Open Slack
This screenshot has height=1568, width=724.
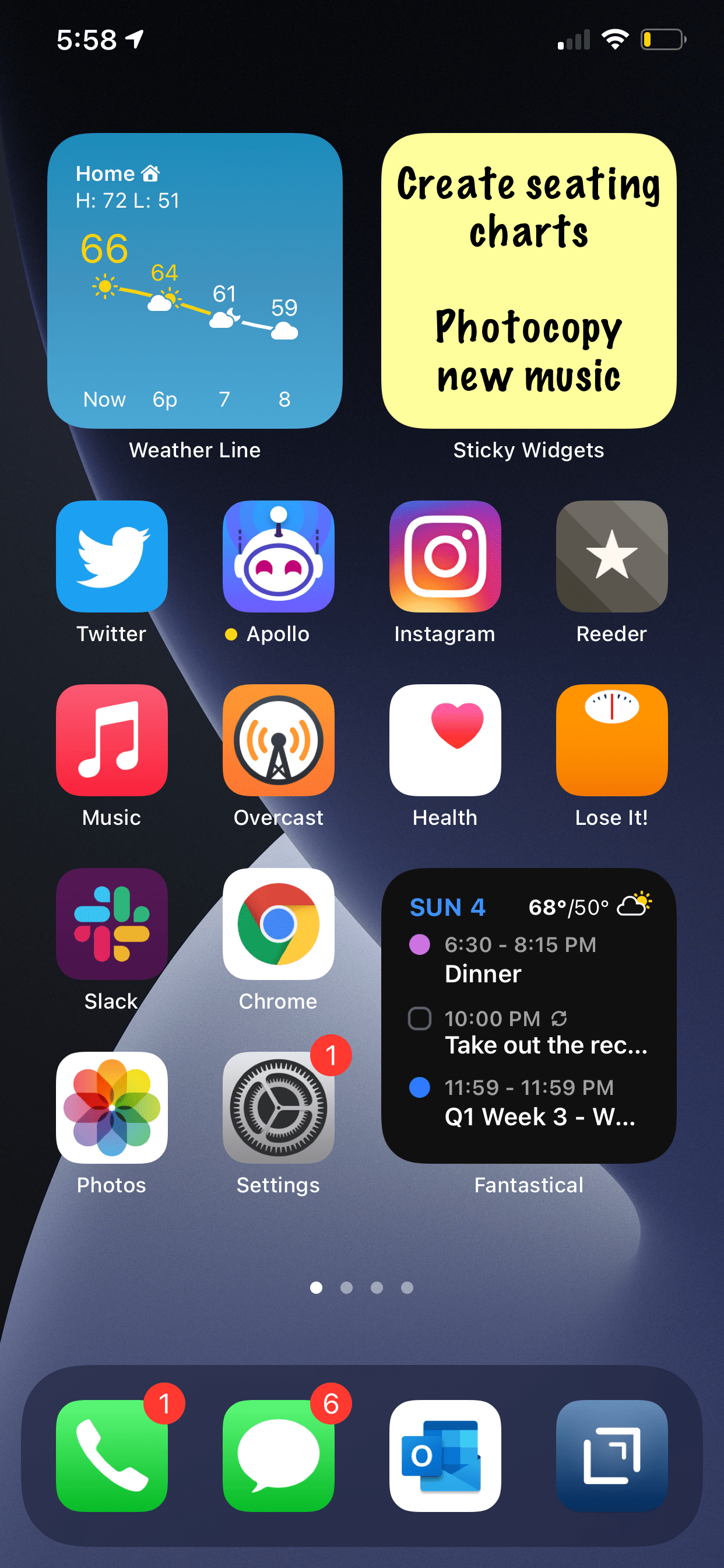point(111,924)
